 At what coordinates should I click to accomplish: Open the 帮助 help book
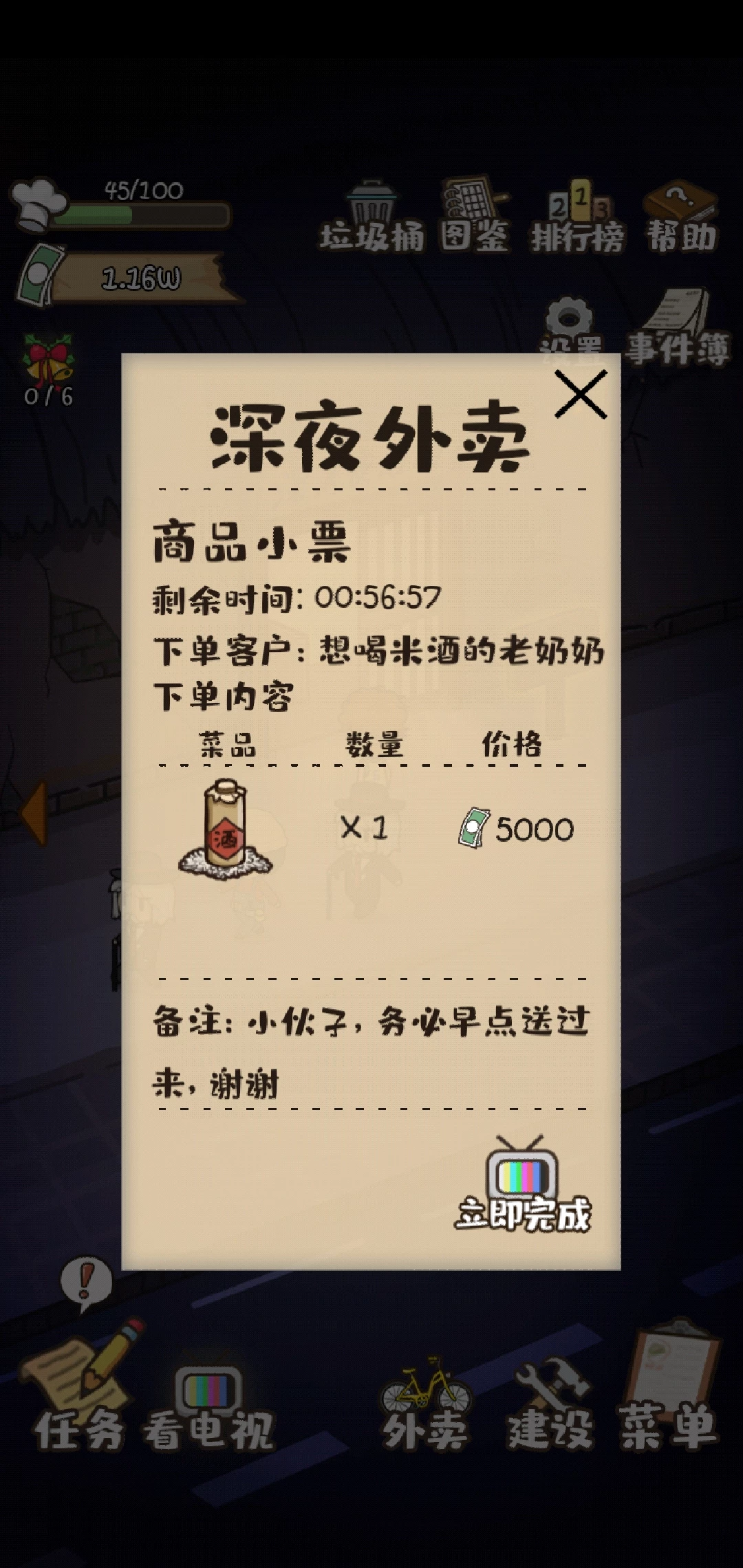(x=680, y=217)
